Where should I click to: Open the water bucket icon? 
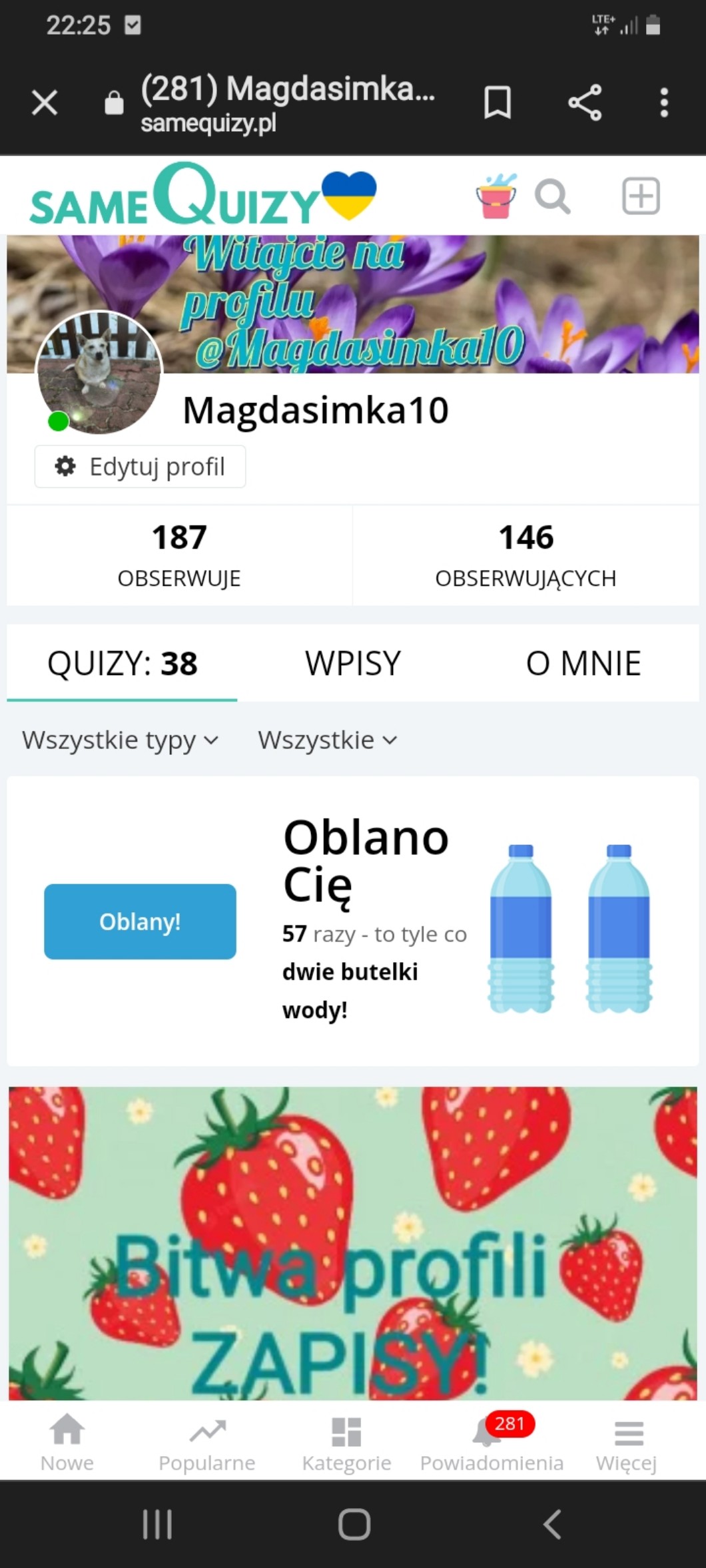(x=496, y=196)
